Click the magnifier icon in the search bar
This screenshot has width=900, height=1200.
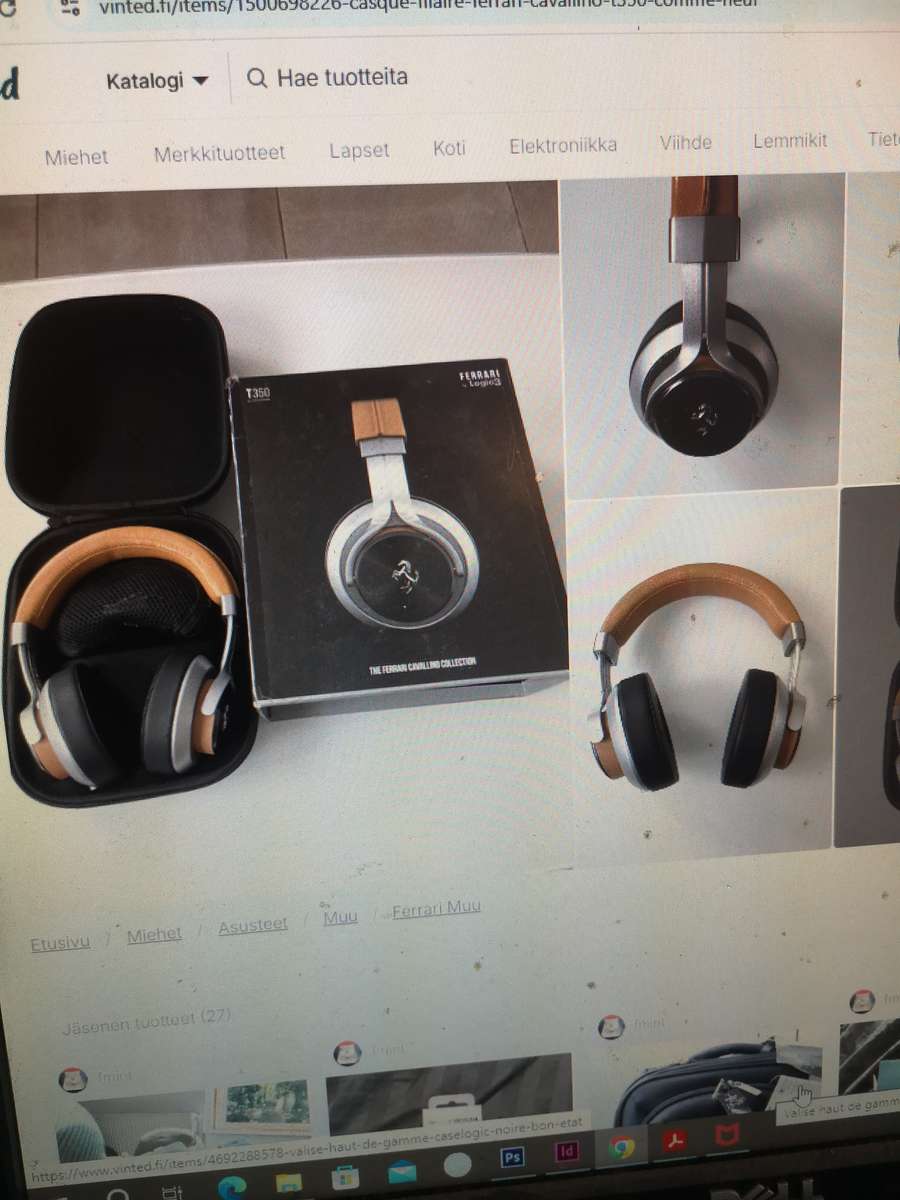point(258,76)
